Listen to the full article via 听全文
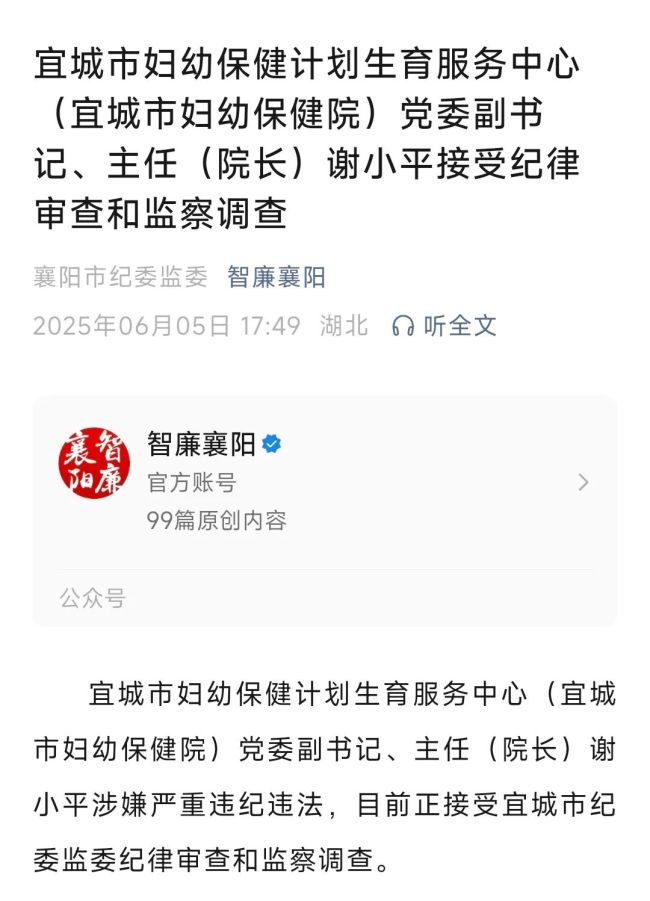 [445, 325]
